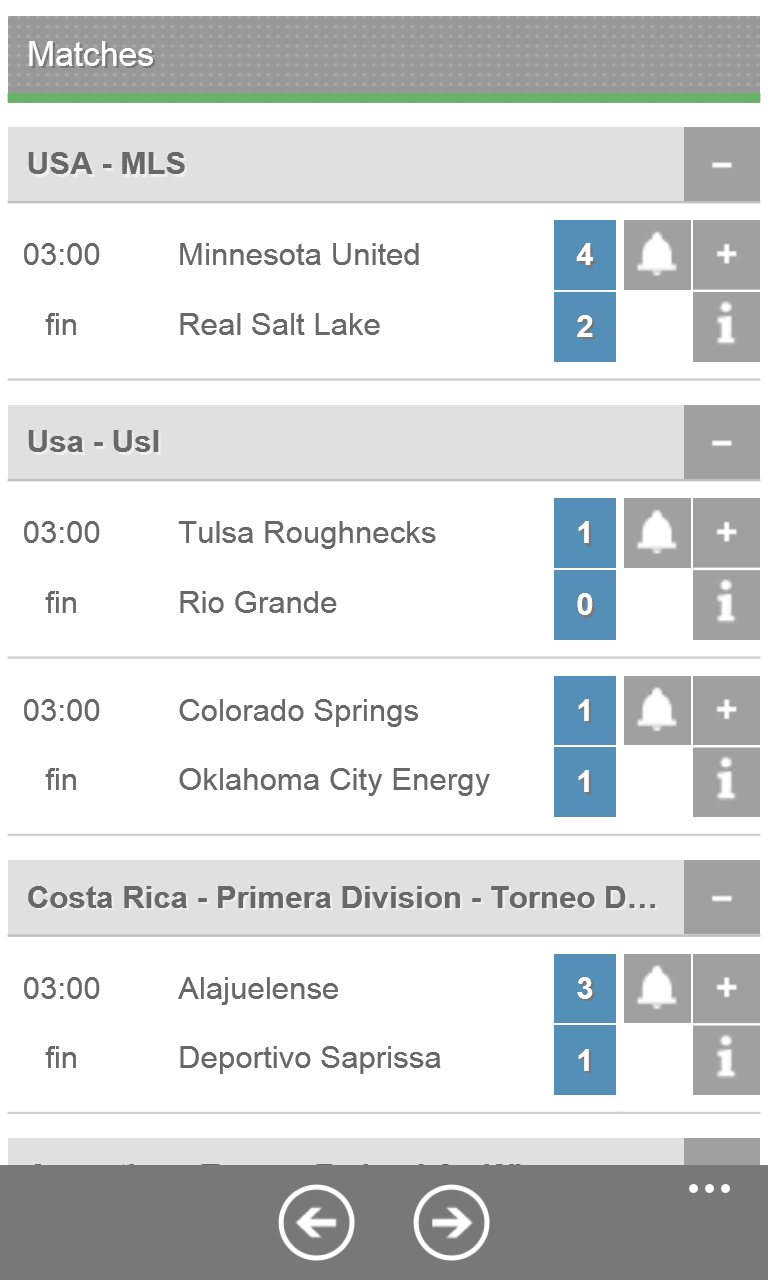Tap plus icon for Colorado Springs match
Viewport: 768px width, 1280px height.
726,711
